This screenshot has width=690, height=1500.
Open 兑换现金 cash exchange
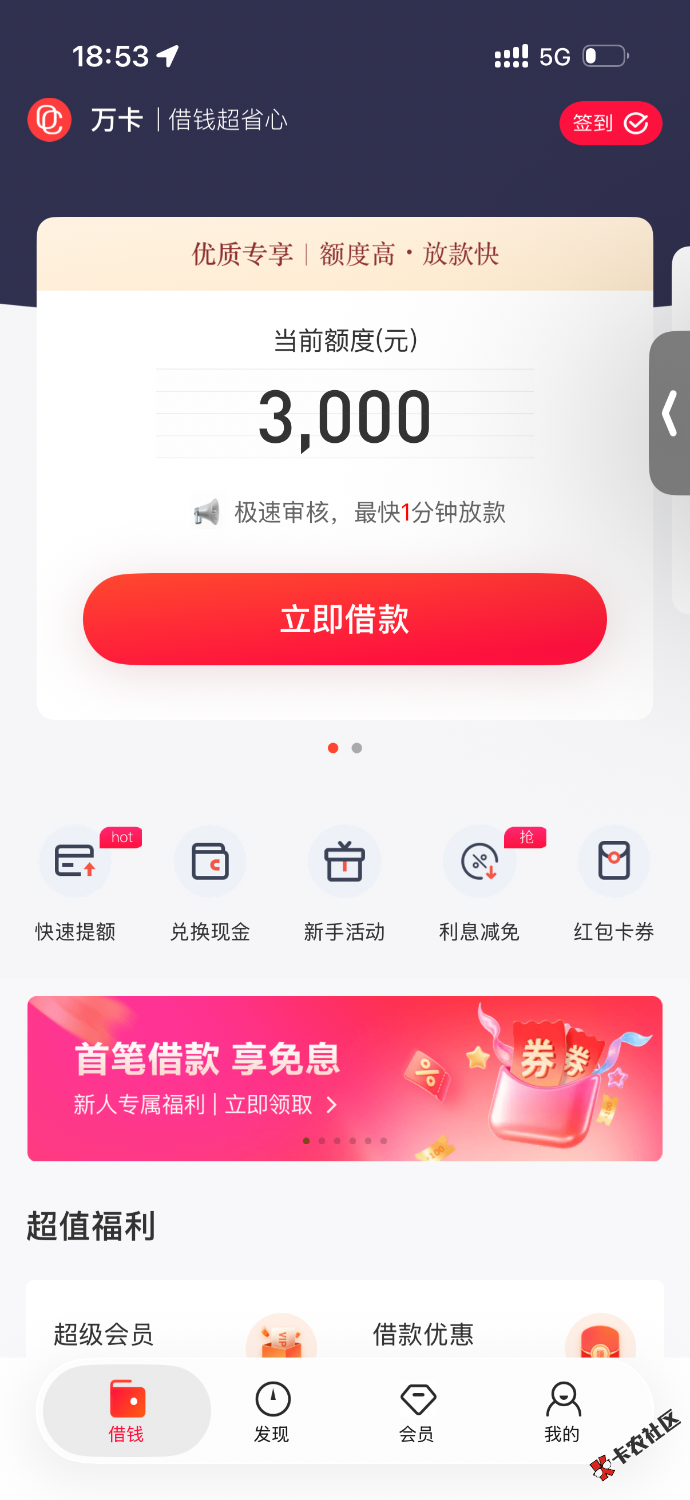[210, 885]
